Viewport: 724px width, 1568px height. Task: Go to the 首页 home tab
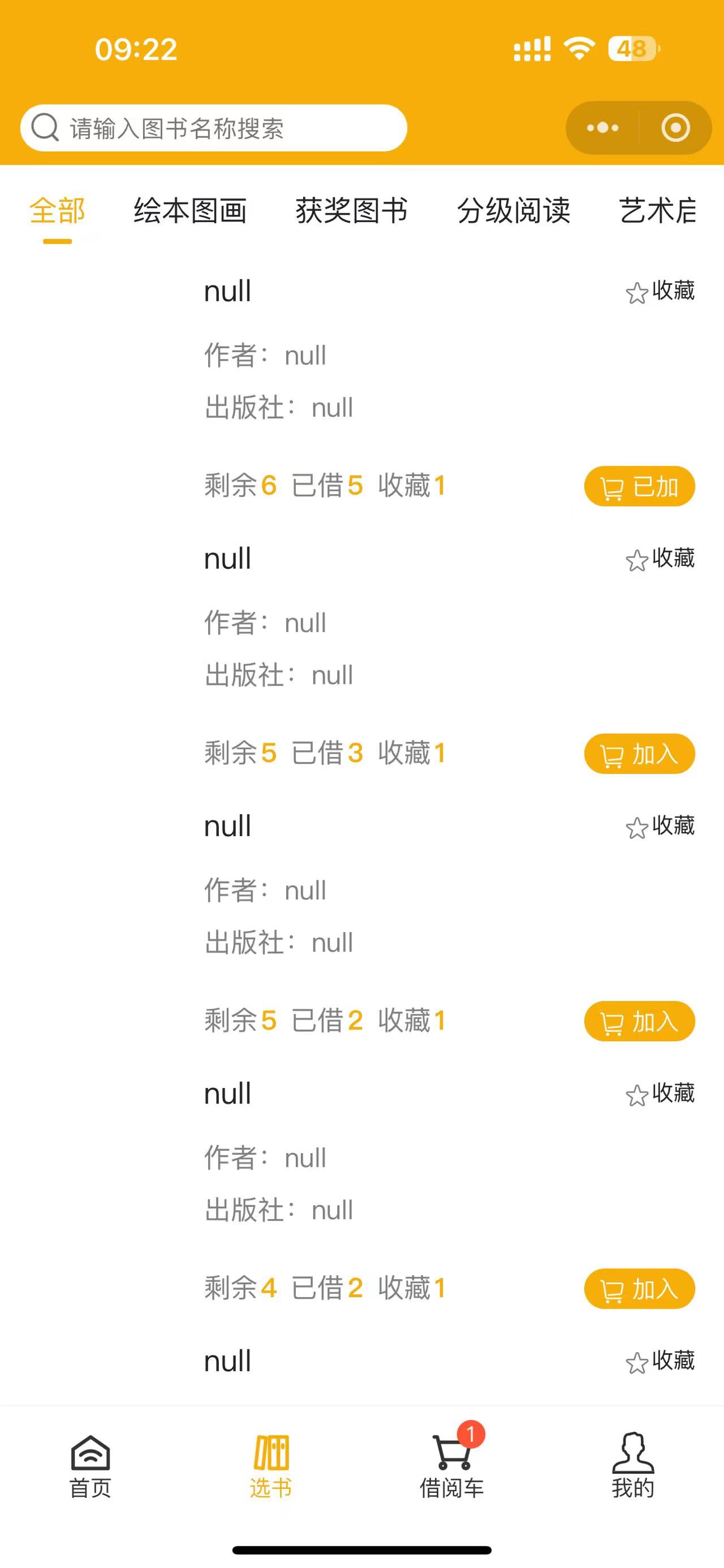[x=90, y=1466]
